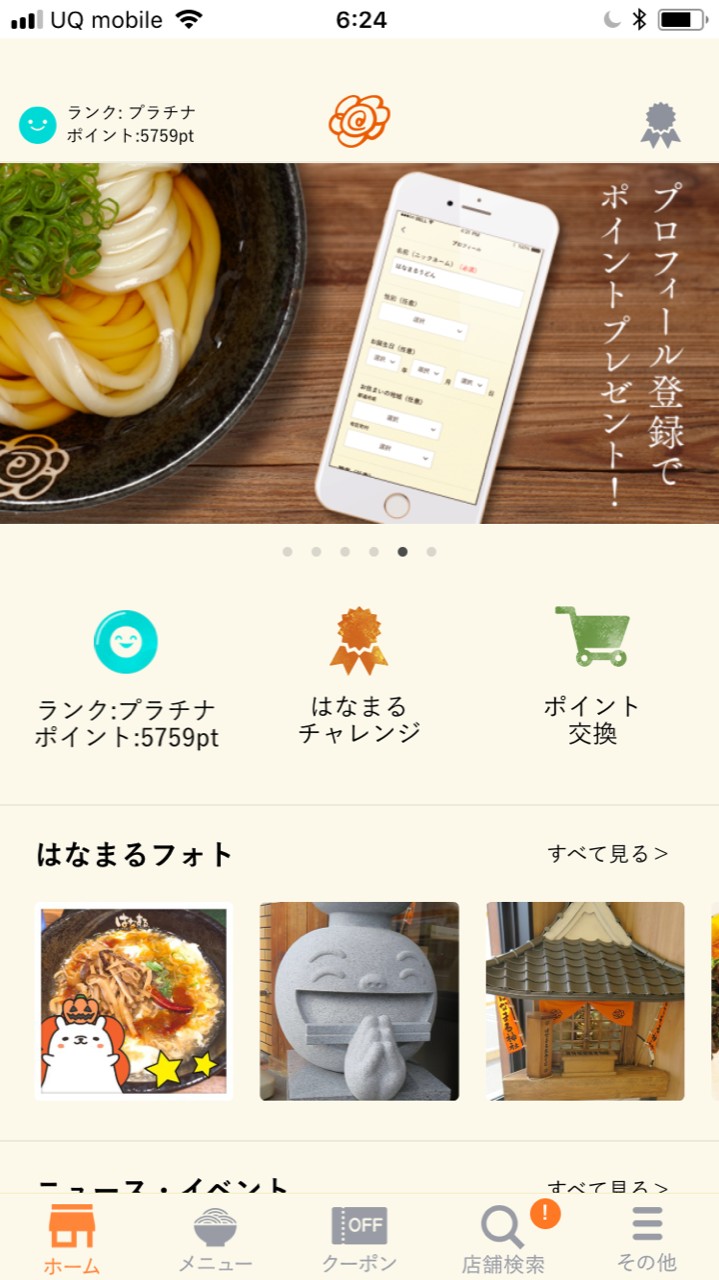Switch to the その他 tab
The height and width of the screenshot is (1280, 719).
646,1239
